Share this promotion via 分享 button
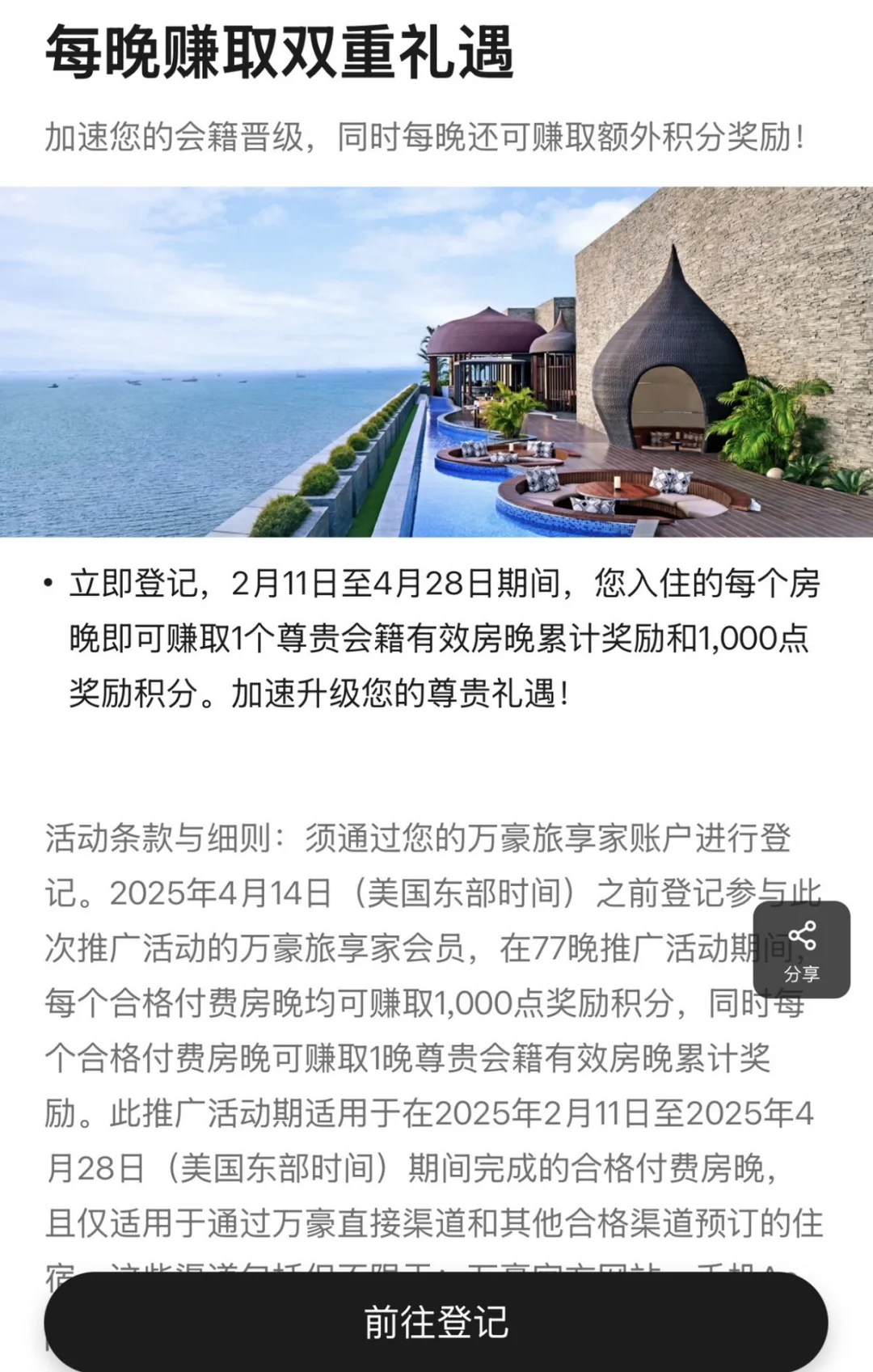This screenshot has height=1372, width=873. [801, 949]
